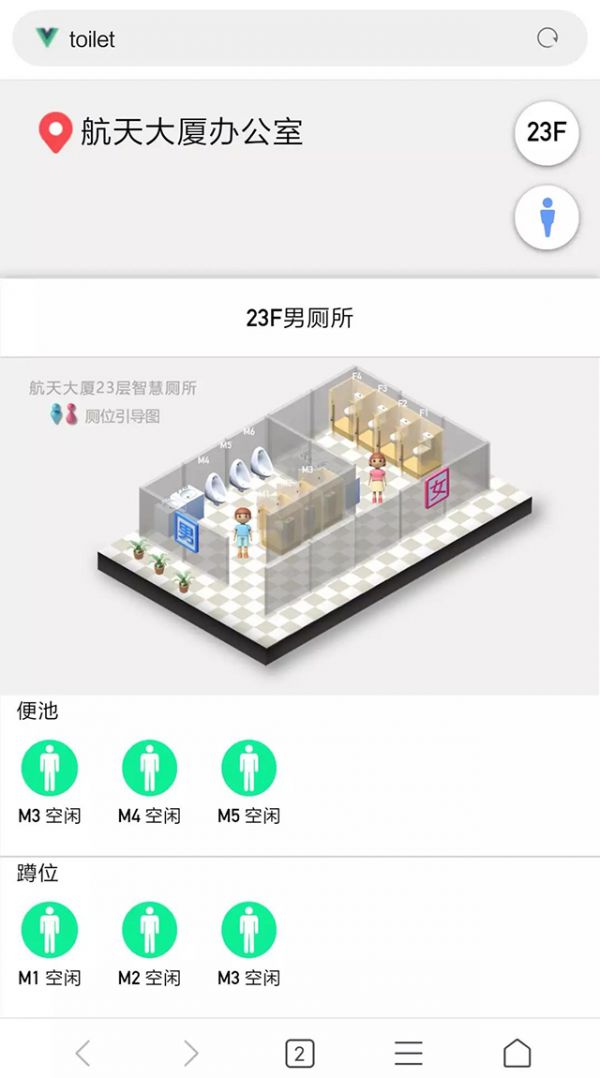Image resolution: width=600 pixels, height=1078 pixels.
Task: Toggle the male restroom gender button
Action: [546, 217]
